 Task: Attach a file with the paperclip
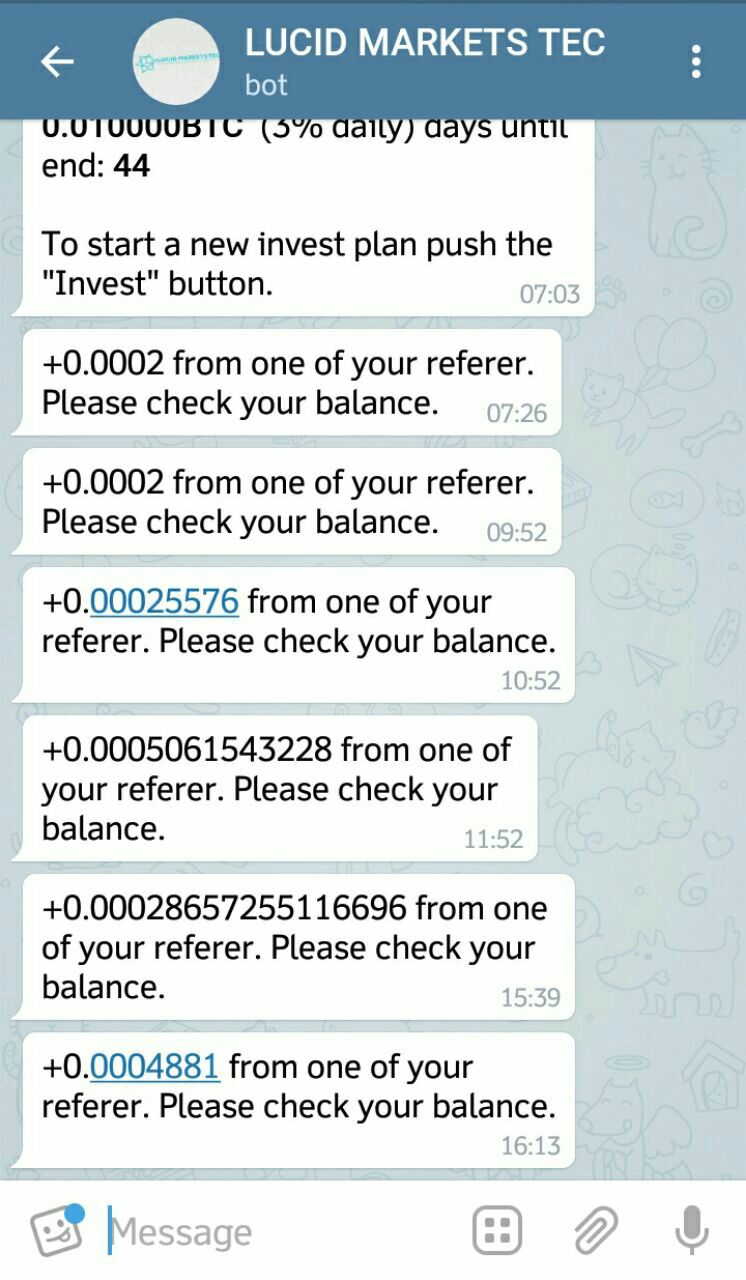click(x=596, y=1231)
